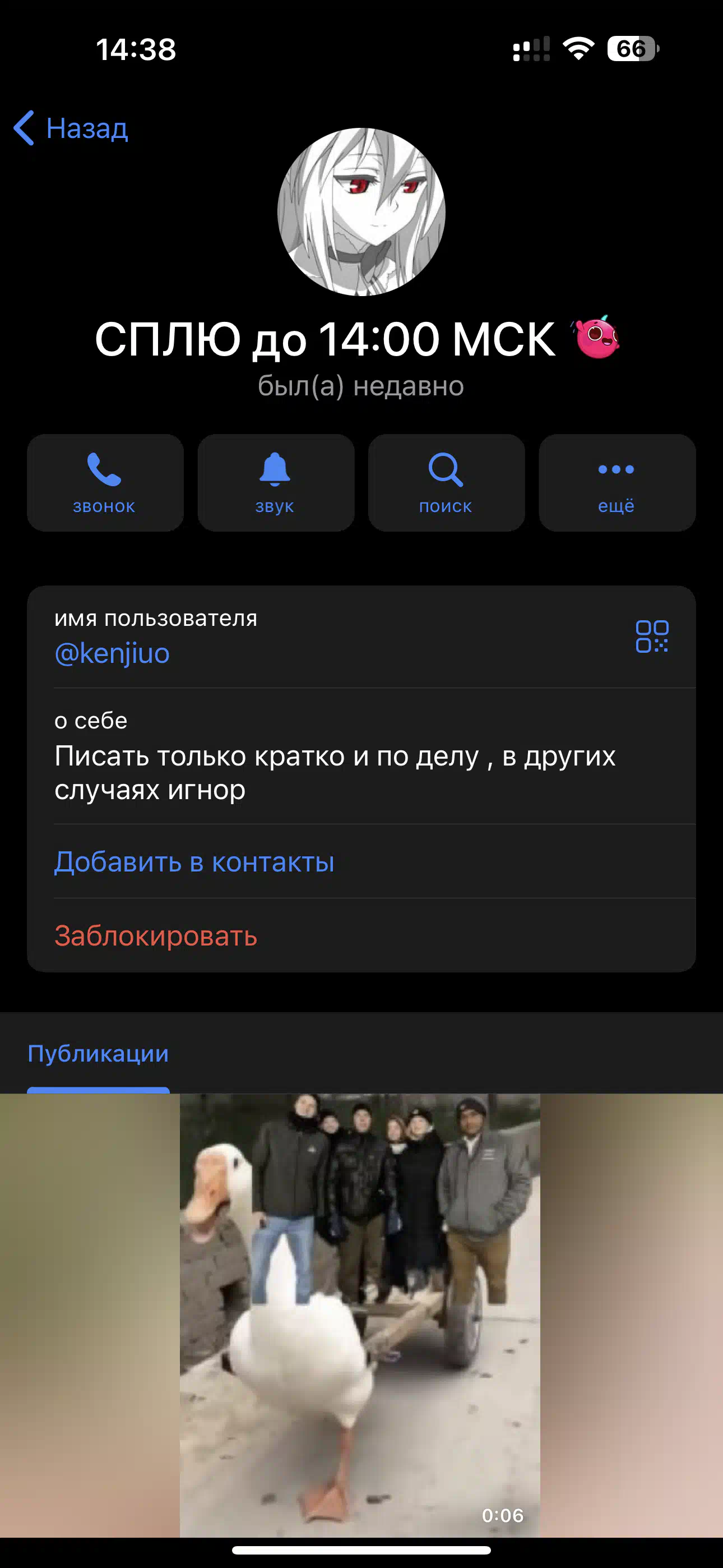Show the QR code for this username
The image size is (723, 1568).
(x=652, y=636)
